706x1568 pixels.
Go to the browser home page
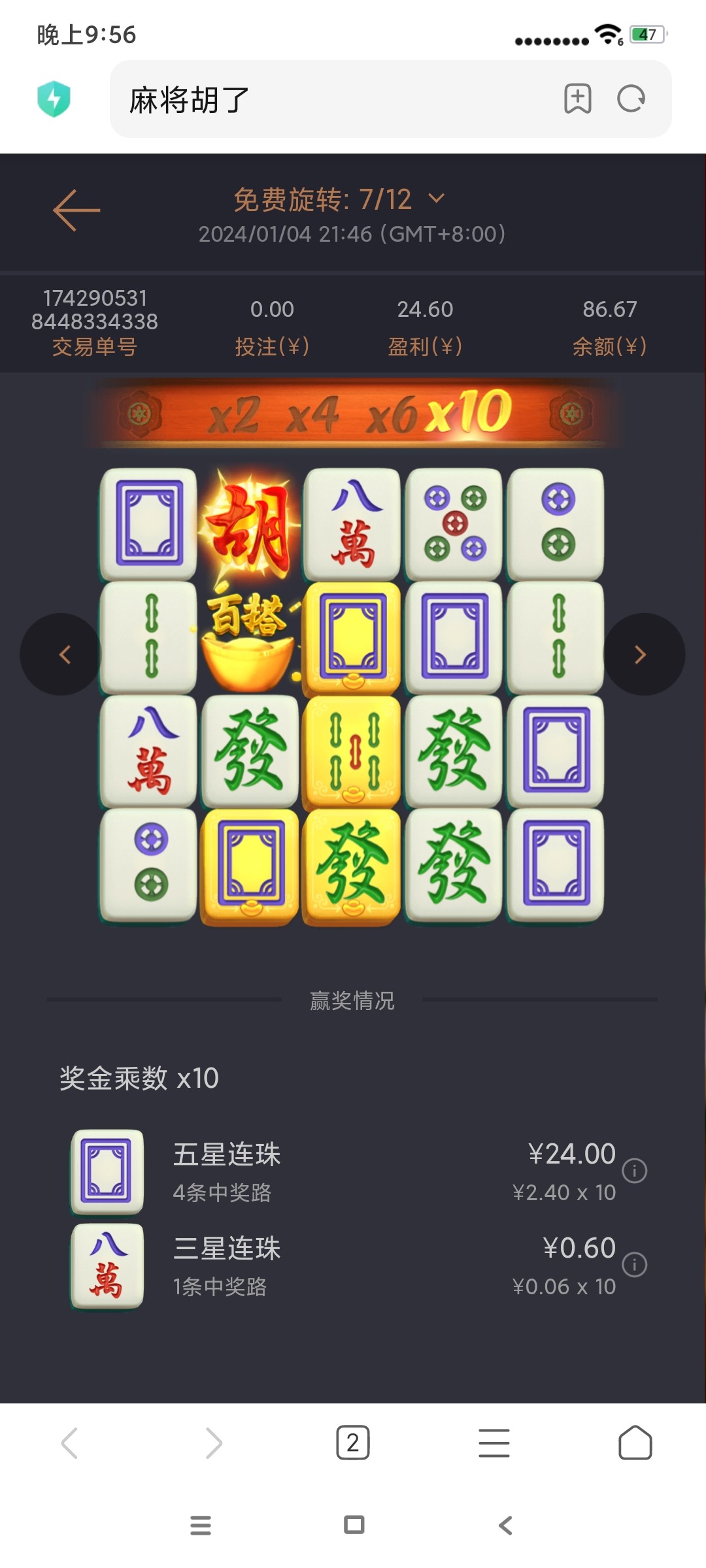point(635,1443)
